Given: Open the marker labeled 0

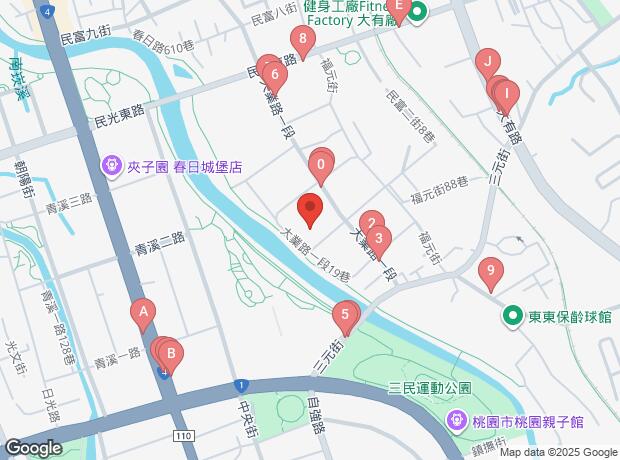Looking at the screenshot, I should pos(321,168).
